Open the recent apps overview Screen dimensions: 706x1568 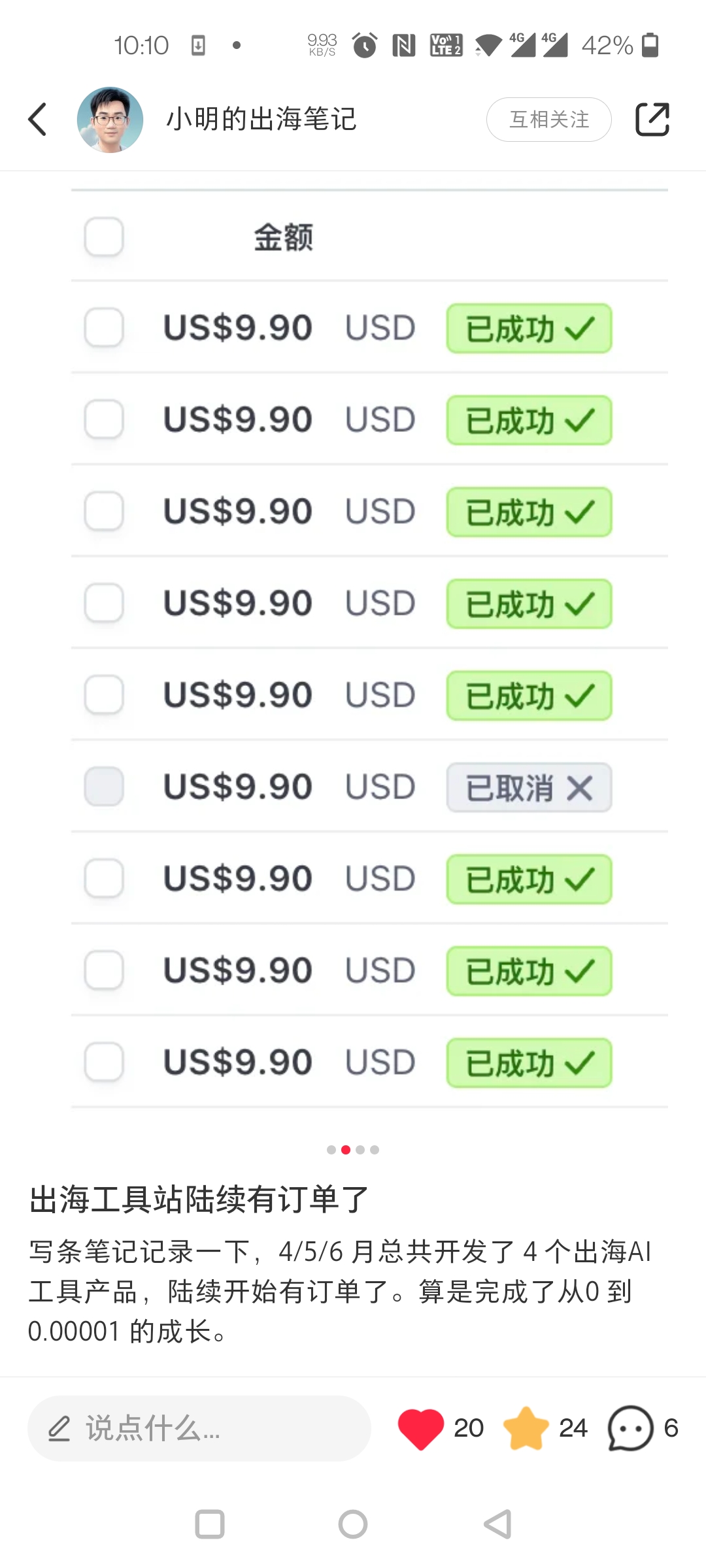tap(210, 1525)
